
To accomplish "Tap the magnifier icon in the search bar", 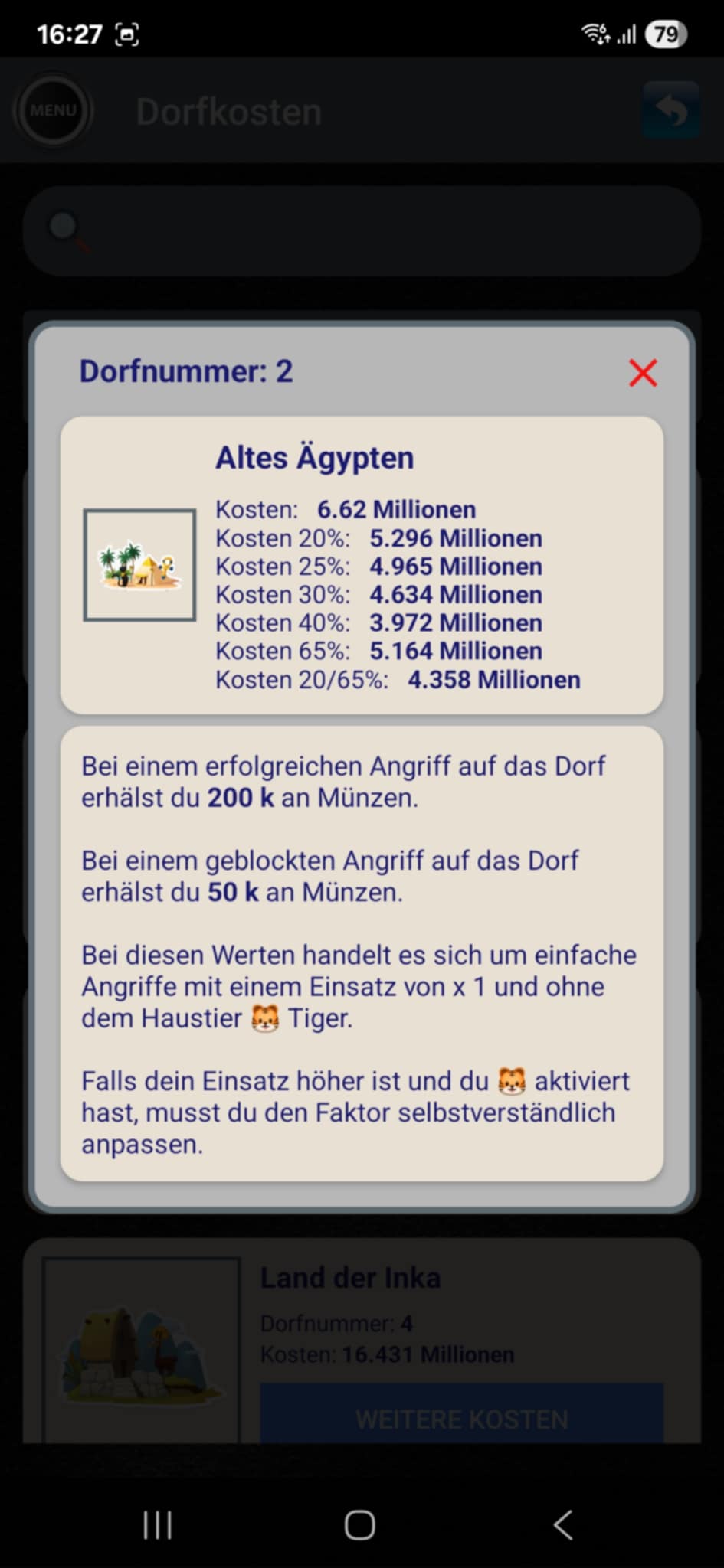I will 66,226.
